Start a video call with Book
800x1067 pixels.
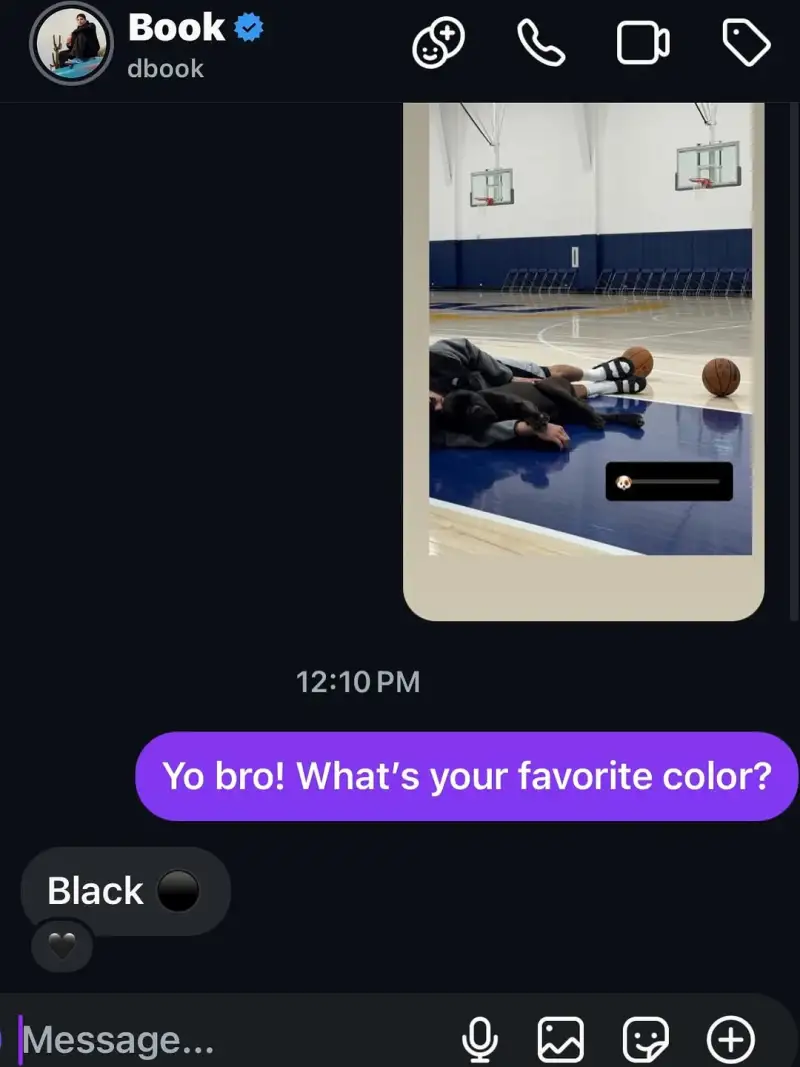coord(643,43)
